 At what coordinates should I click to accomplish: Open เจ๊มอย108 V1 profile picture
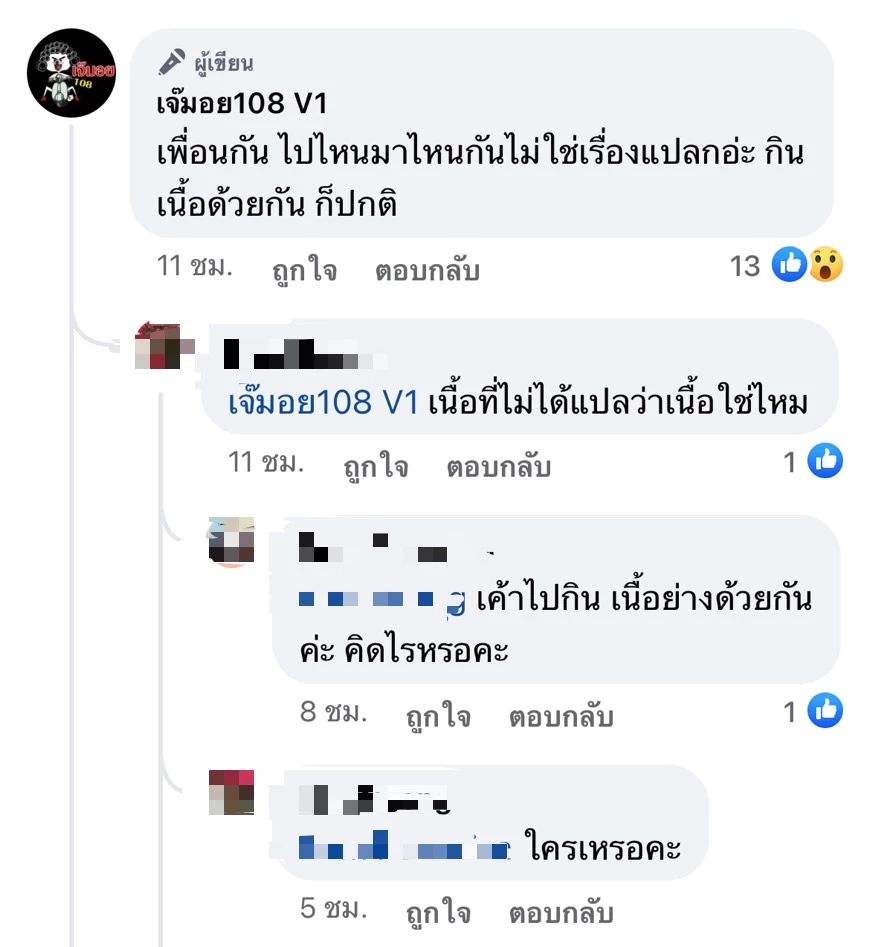[x=71, y=73]
